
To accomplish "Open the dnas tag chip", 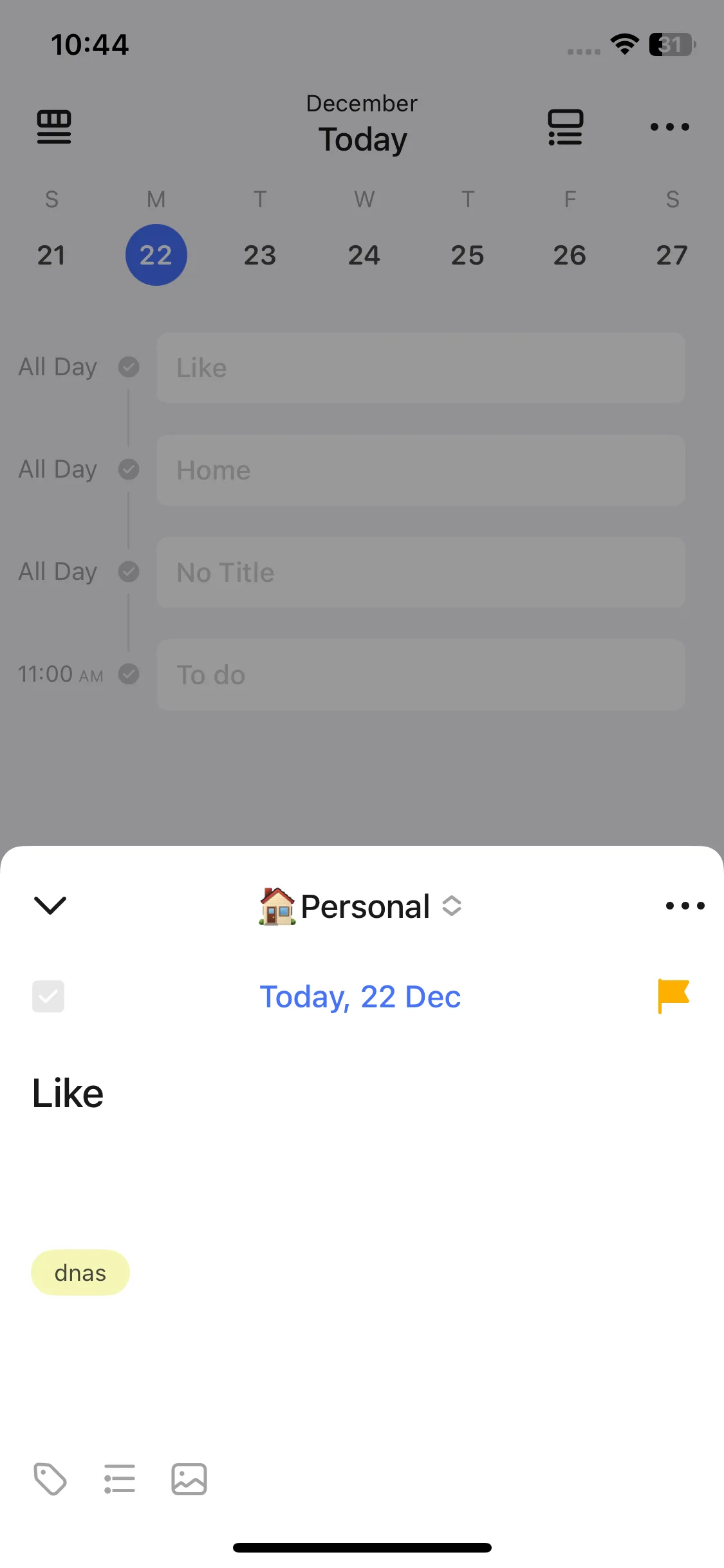I will [80, 1273].
